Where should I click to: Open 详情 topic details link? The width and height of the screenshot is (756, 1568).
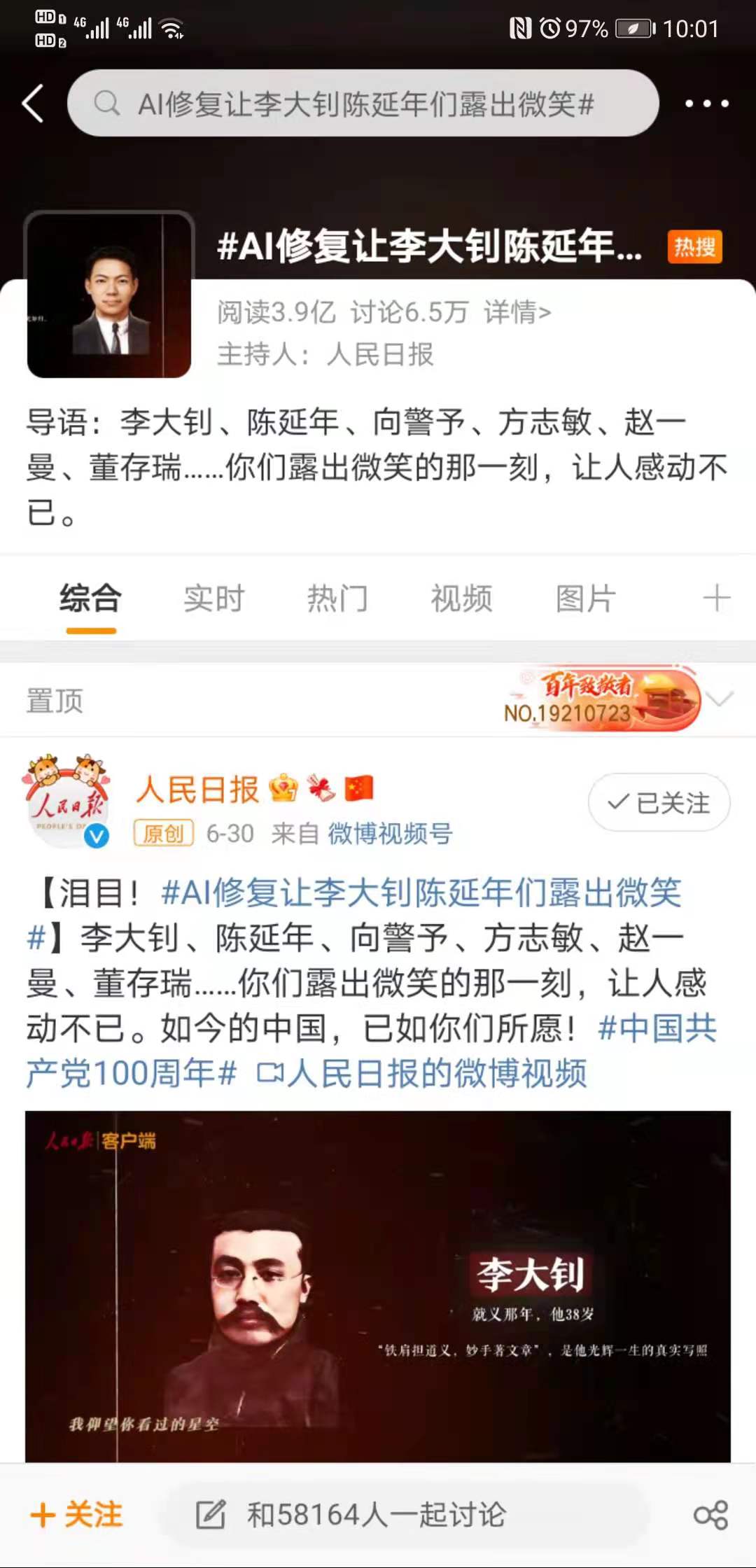(x=517, y=312)
